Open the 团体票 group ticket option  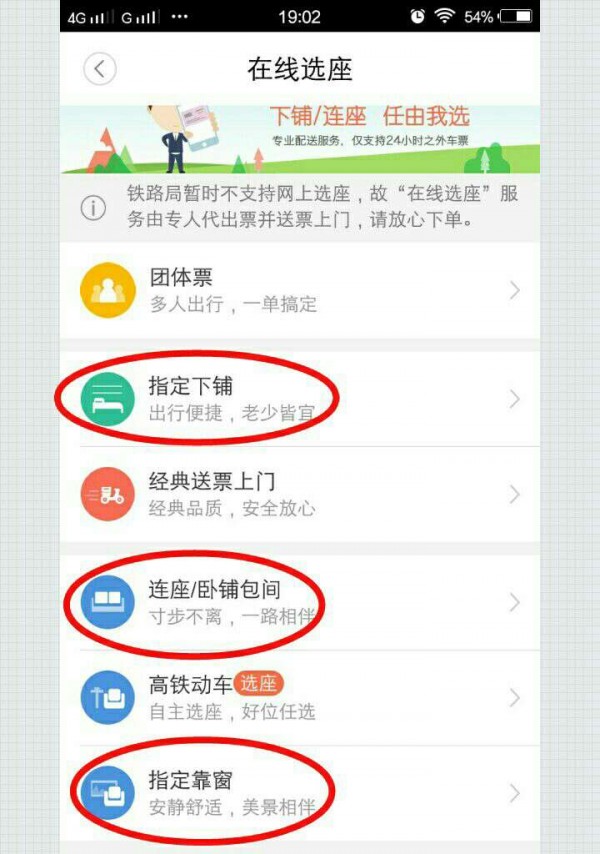tap(300, 290)
